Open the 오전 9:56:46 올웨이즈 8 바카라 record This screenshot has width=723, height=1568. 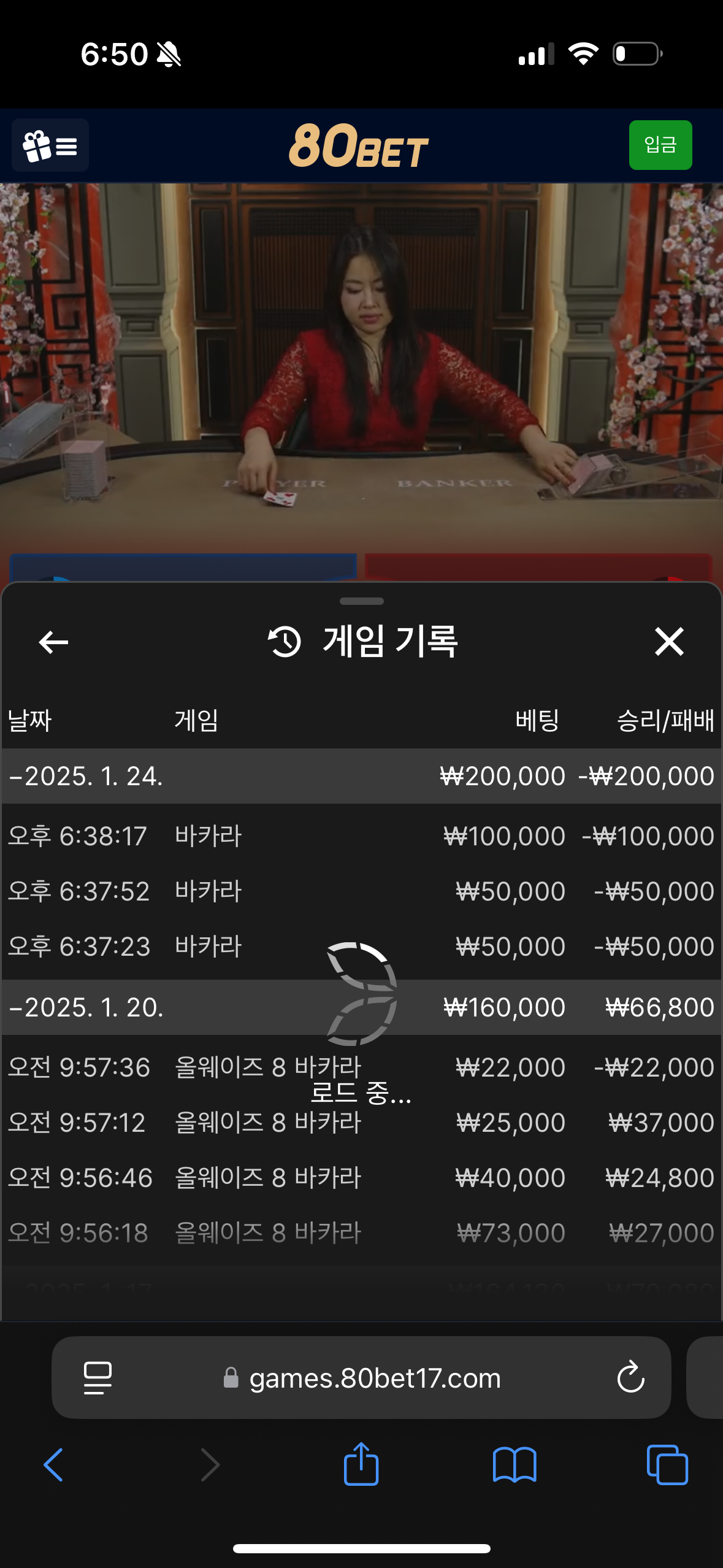point(361,1178)
